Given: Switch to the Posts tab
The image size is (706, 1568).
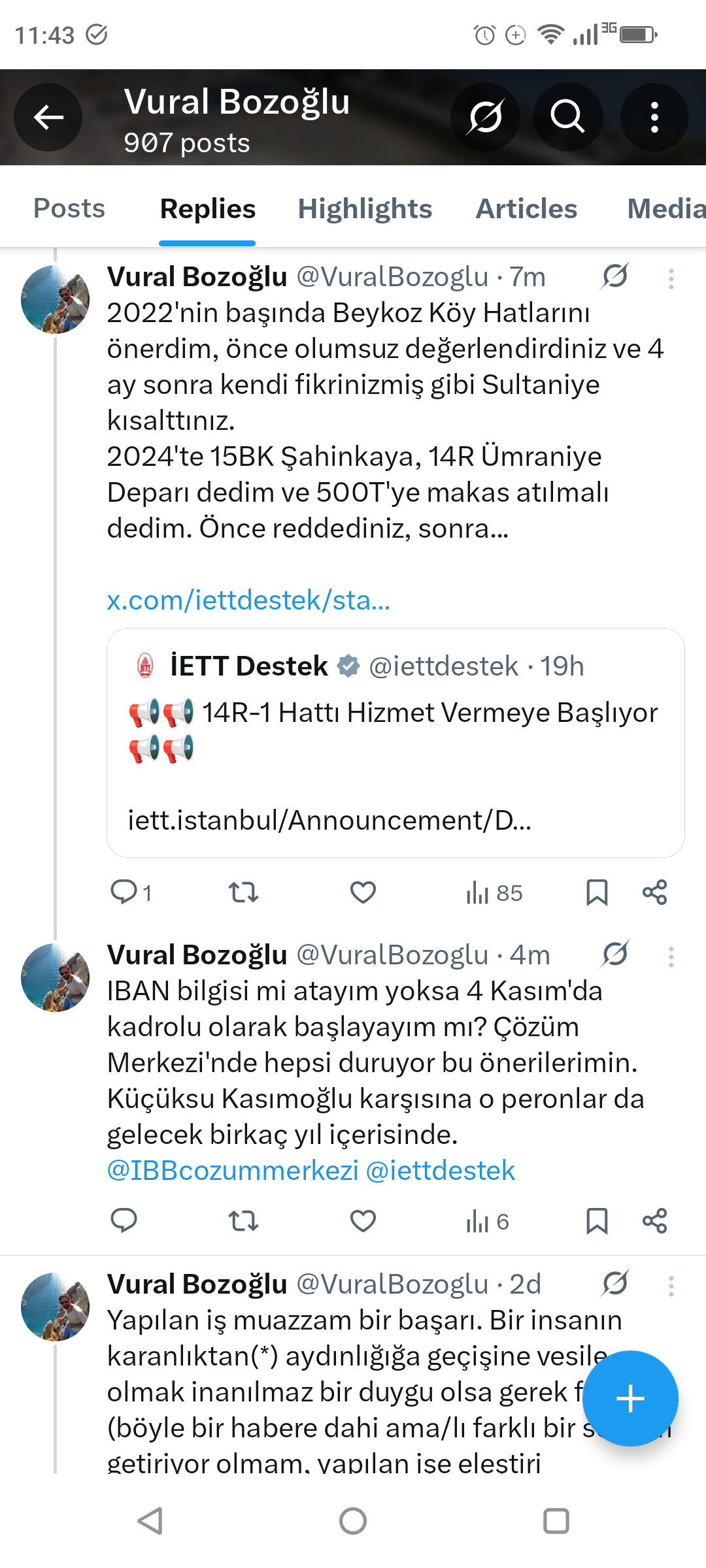Looking at the screenshot, I should (69, 209).
